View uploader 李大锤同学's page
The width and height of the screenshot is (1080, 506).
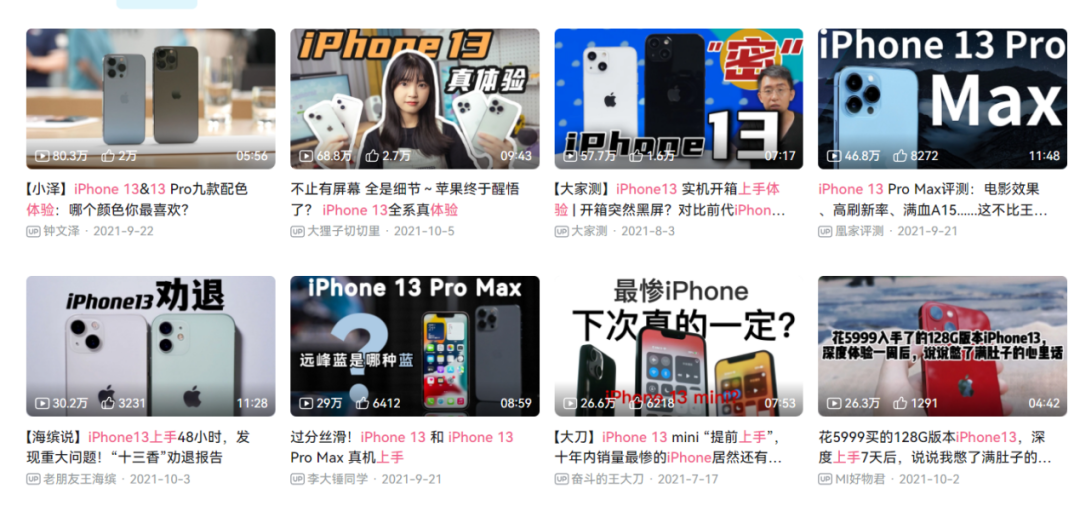[x=337, y=479]
